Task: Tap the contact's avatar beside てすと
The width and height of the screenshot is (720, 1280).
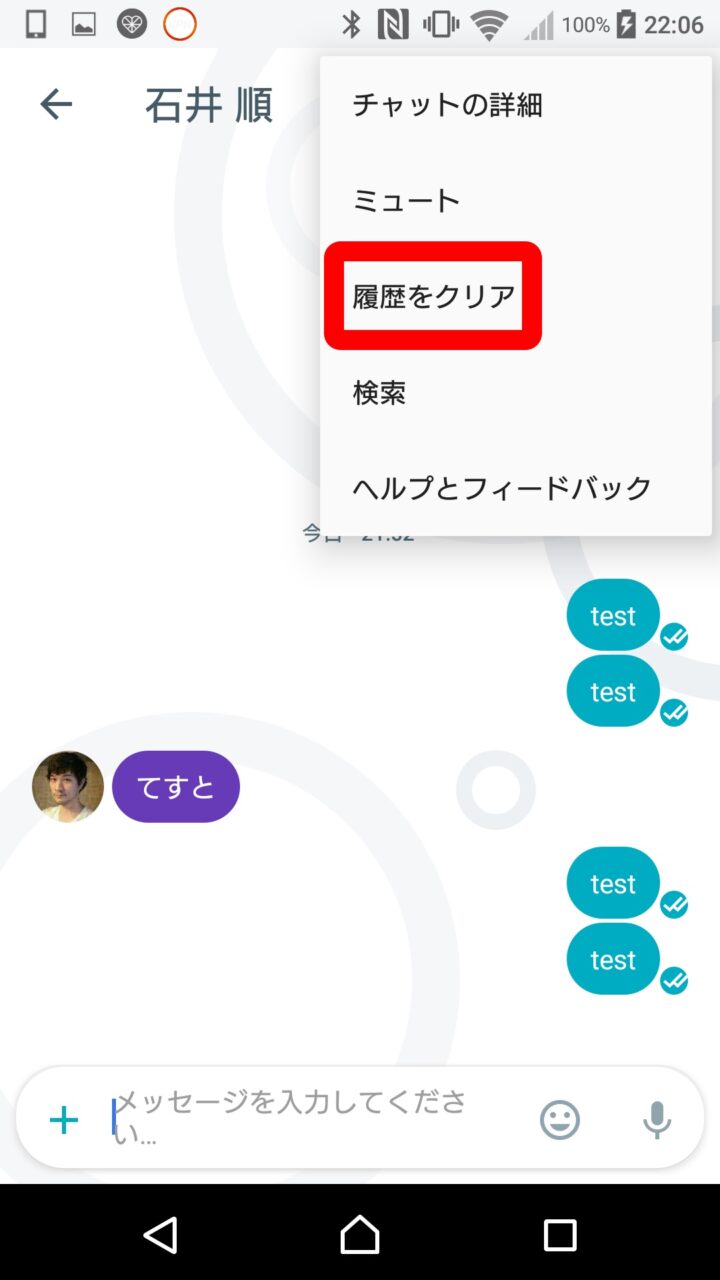Action: [68, 787]
